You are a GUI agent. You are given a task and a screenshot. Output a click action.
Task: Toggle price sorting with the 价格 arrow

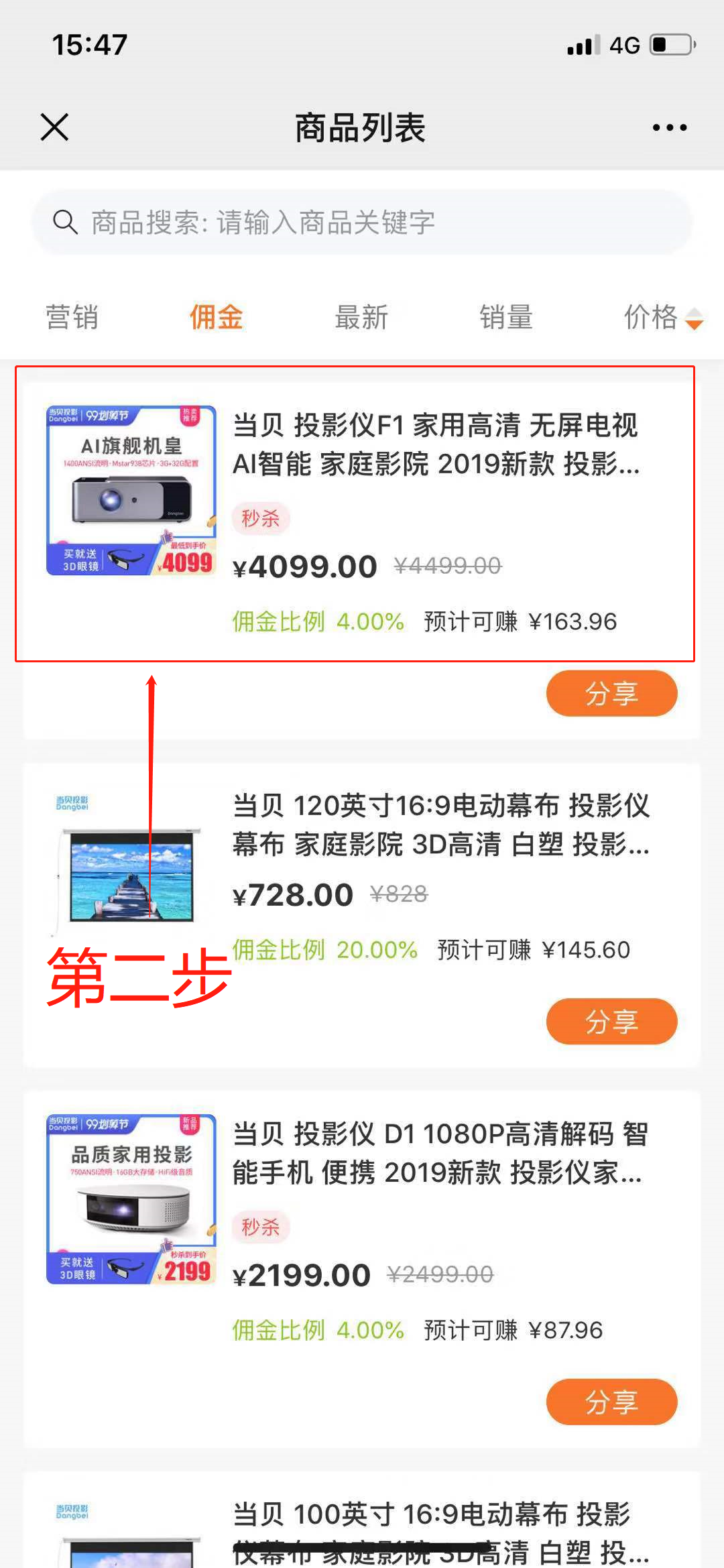tap(695, 320)
